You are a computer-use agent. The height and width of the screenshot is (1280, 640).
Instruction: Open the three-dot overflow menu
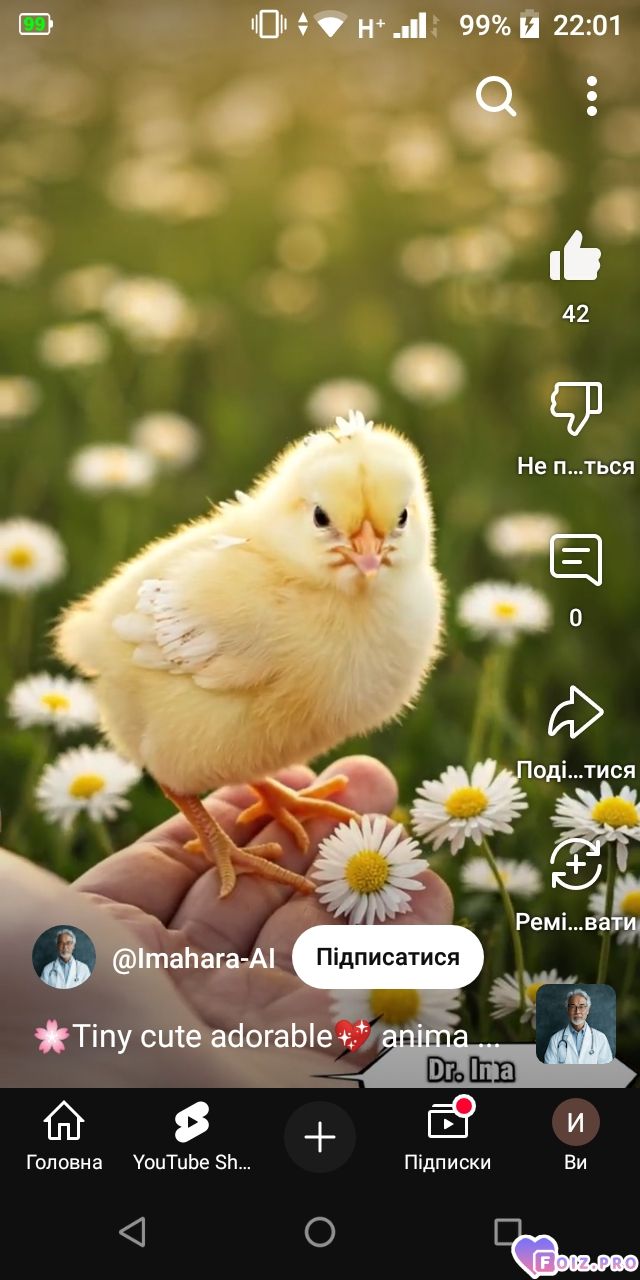592,96
